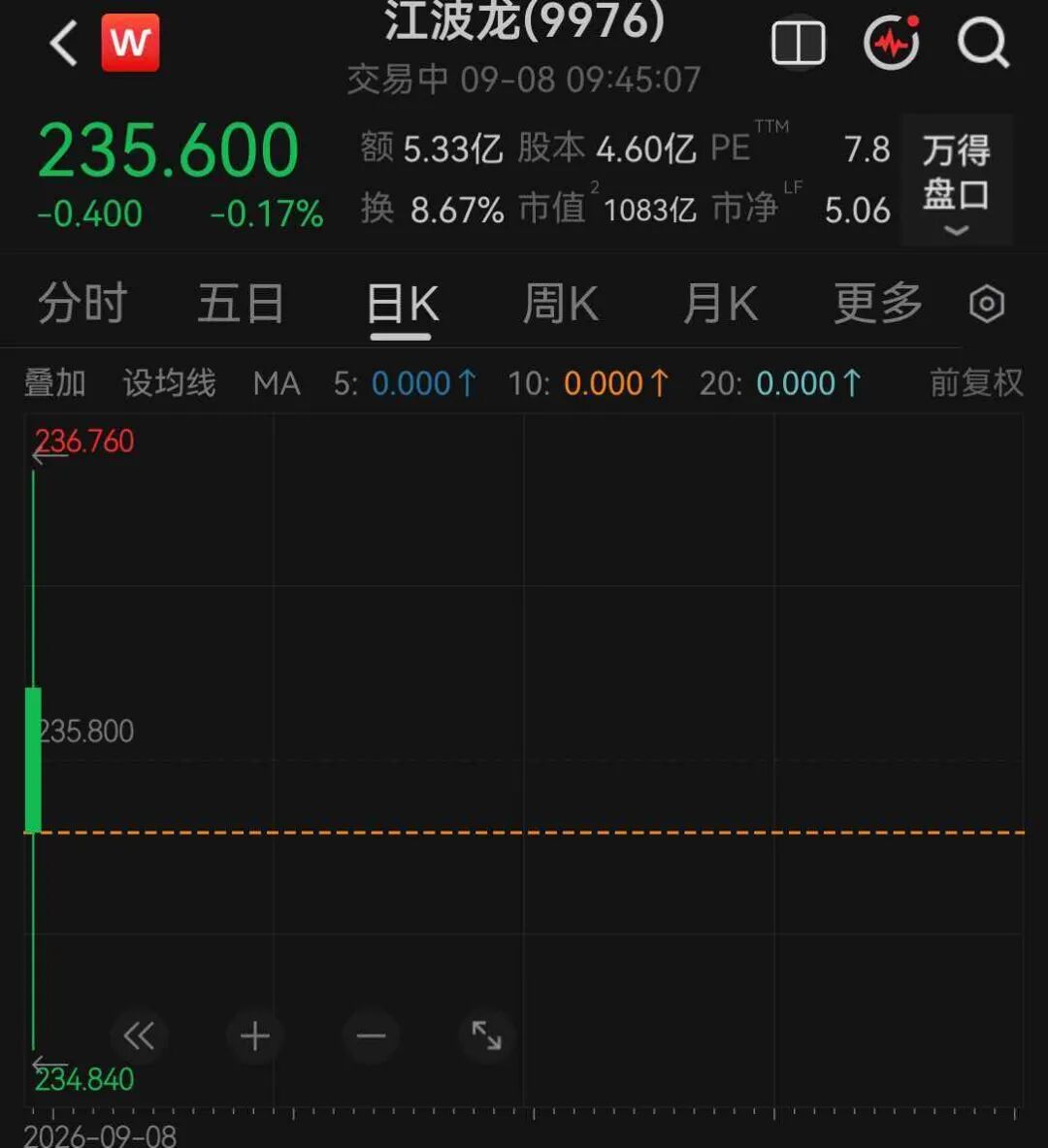Expand the 万得盘口 panel
Screen dimensions: 1048x1148
click(957, 180)
